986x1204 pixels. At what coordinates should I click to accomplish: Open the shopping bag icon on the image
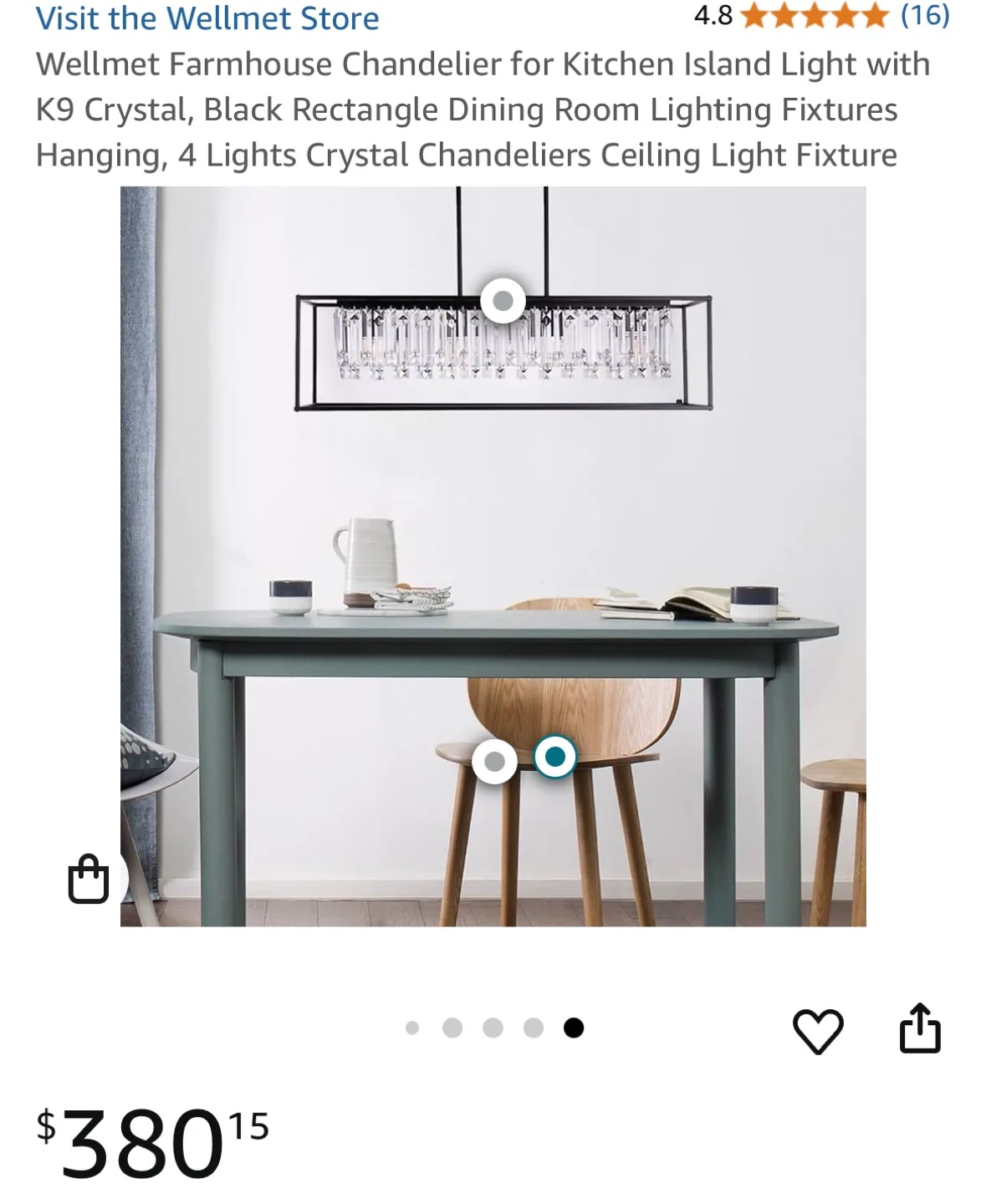[87, 879]
